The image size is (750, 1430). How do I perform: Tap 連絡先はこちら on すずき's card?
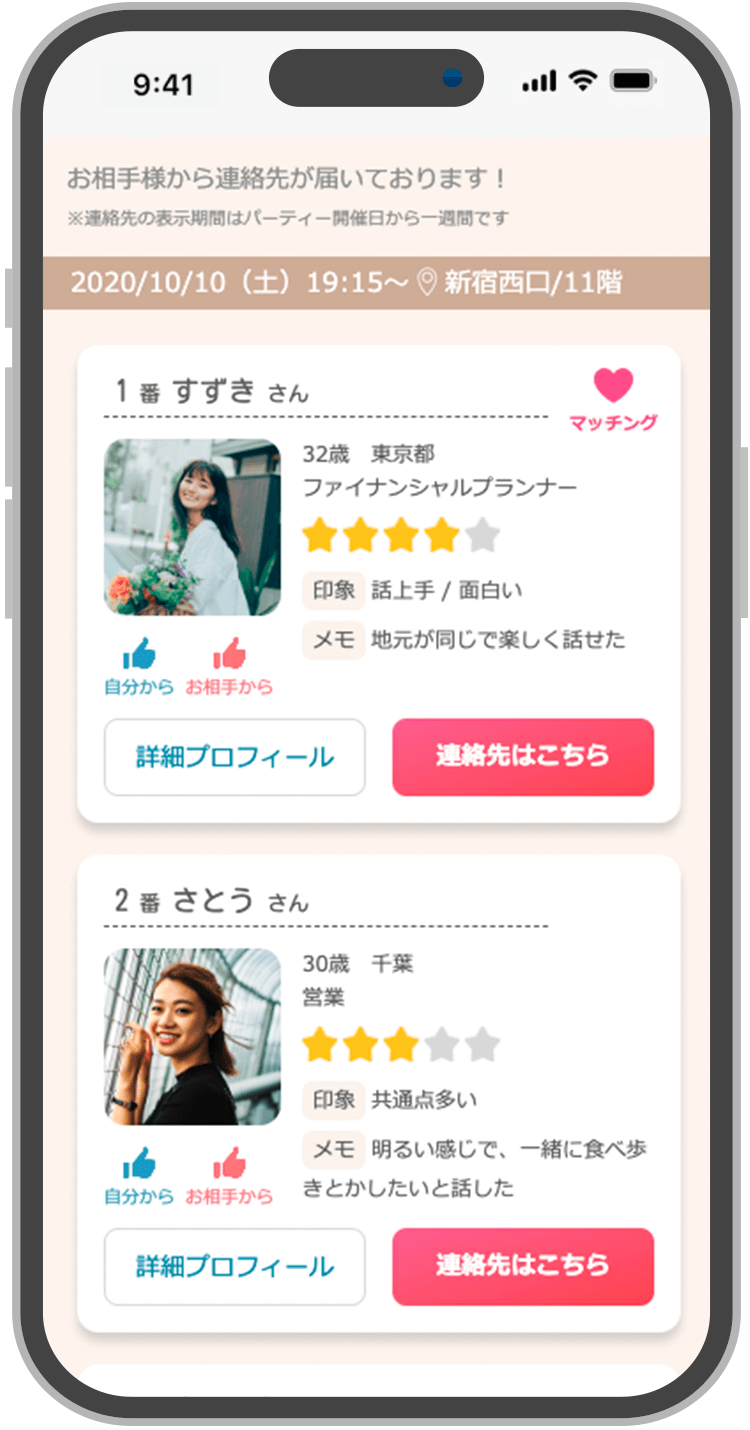523,757
